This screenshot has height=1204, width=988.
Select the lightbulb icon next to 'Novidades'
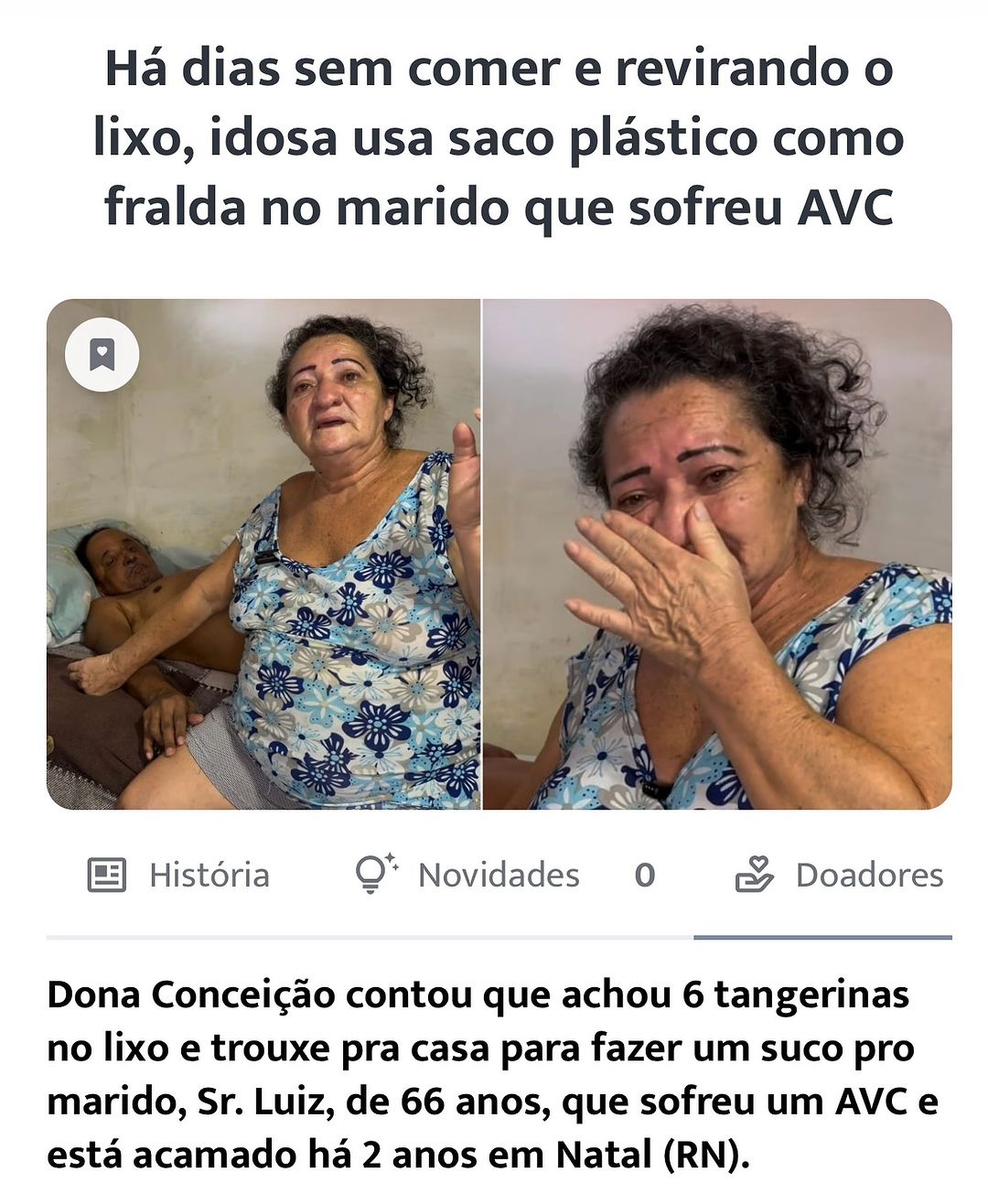coord(370,874)
